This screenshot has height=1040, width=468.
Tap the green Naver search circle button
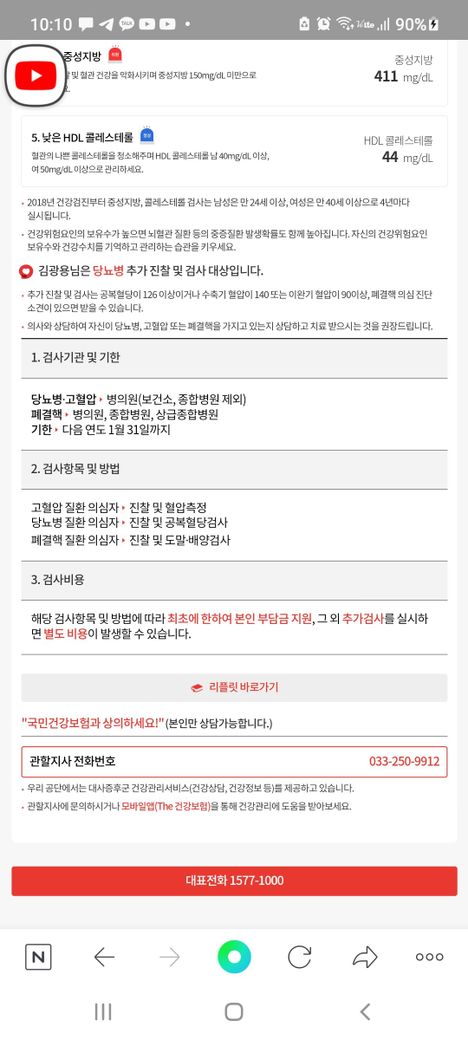point(234,956)
